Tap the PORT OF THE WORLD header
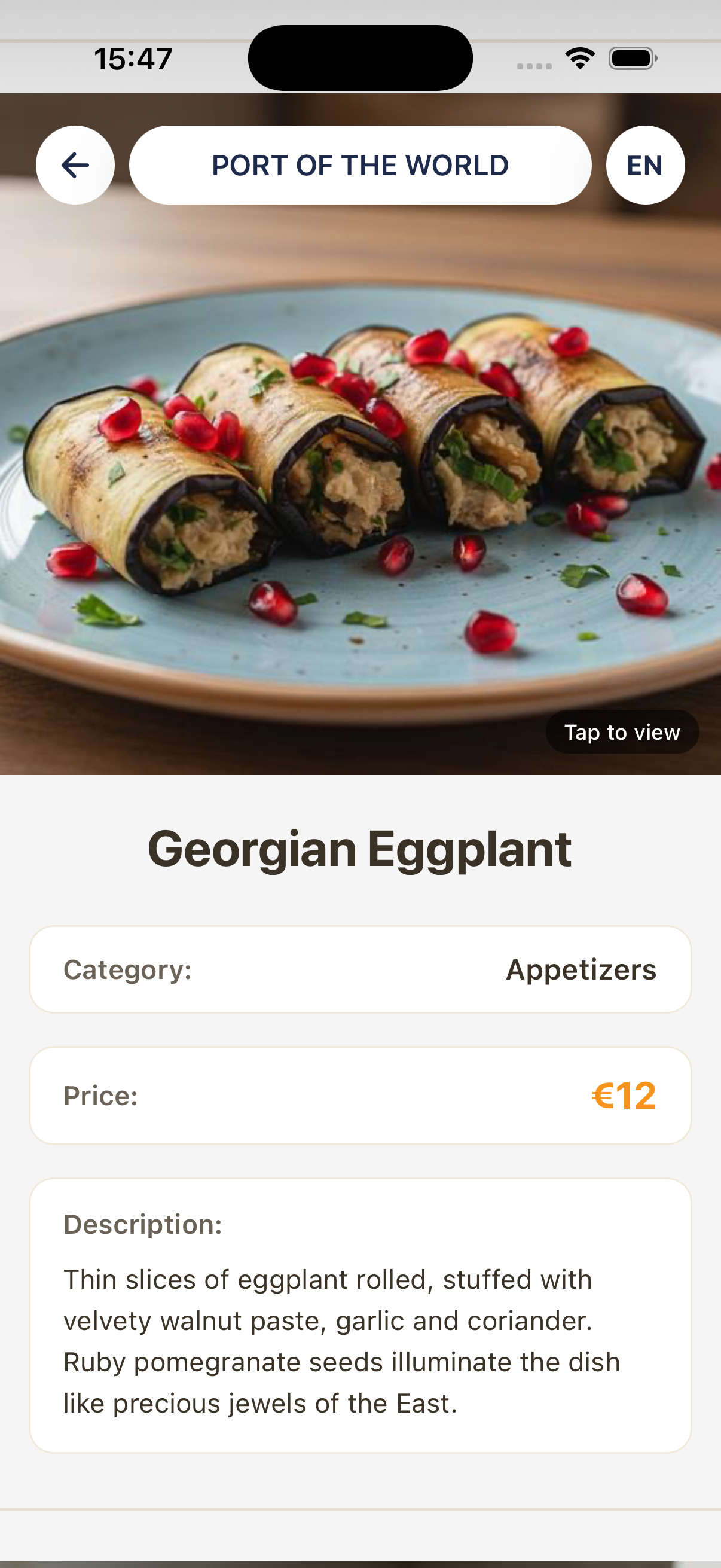The image size is (721, 1568). (360, 164)
